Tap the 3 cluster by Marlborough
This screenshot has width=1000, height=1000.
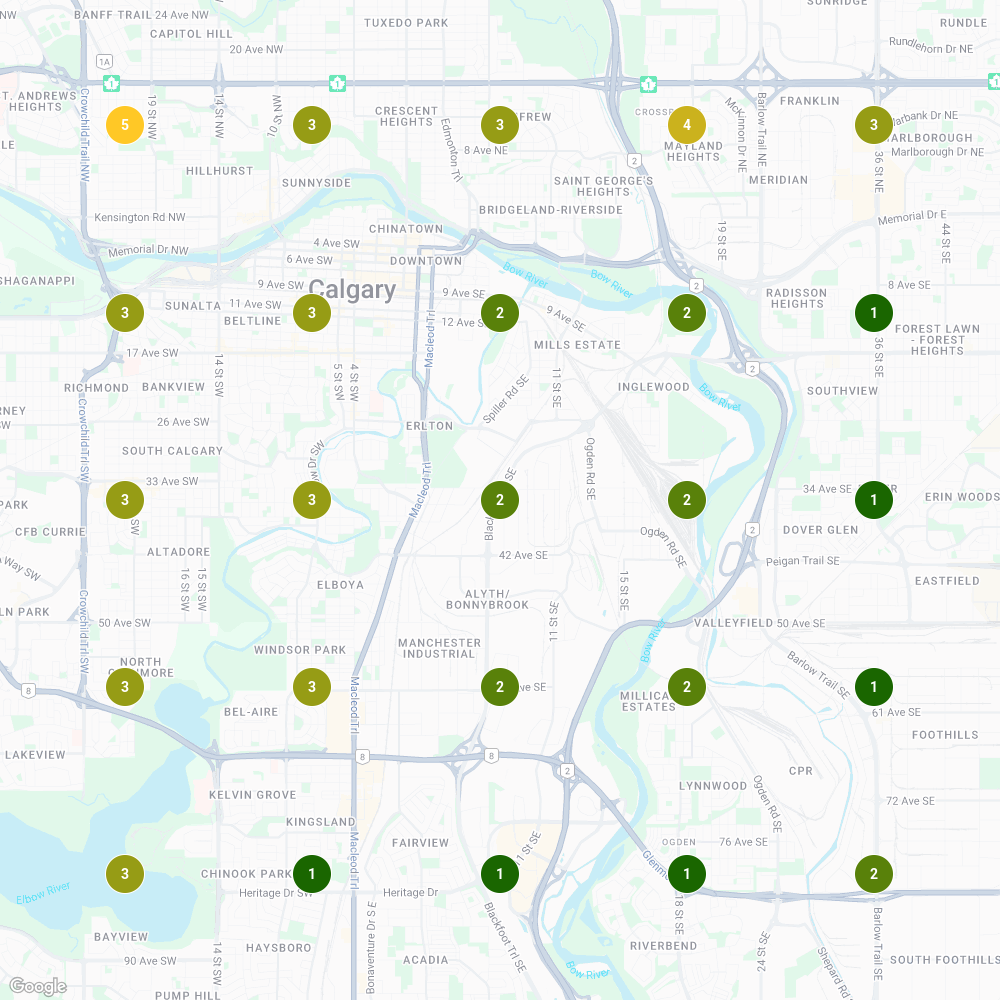(x=874, y=125)
